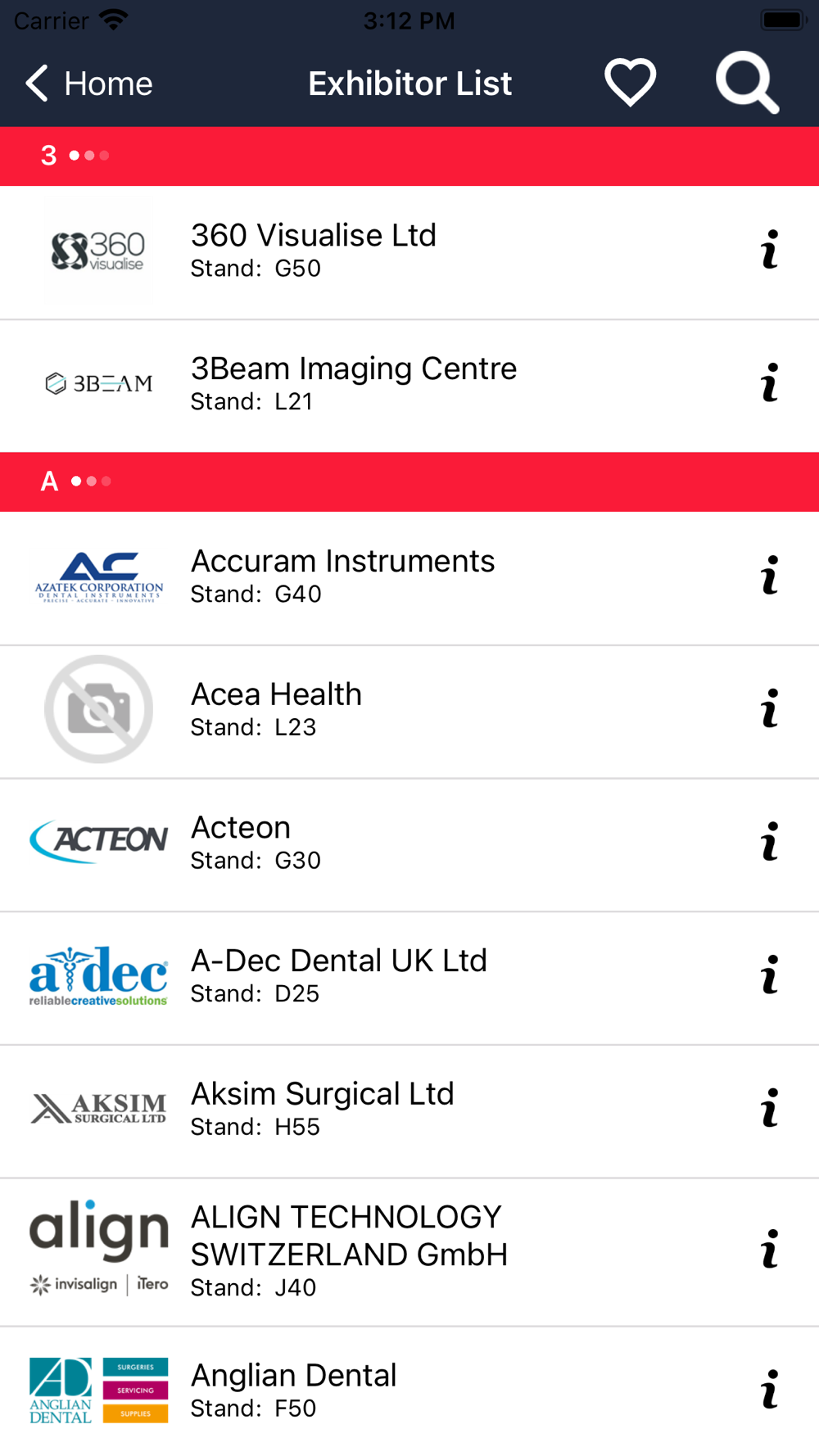Show info for 3Beam Imaging Centre

769,382
